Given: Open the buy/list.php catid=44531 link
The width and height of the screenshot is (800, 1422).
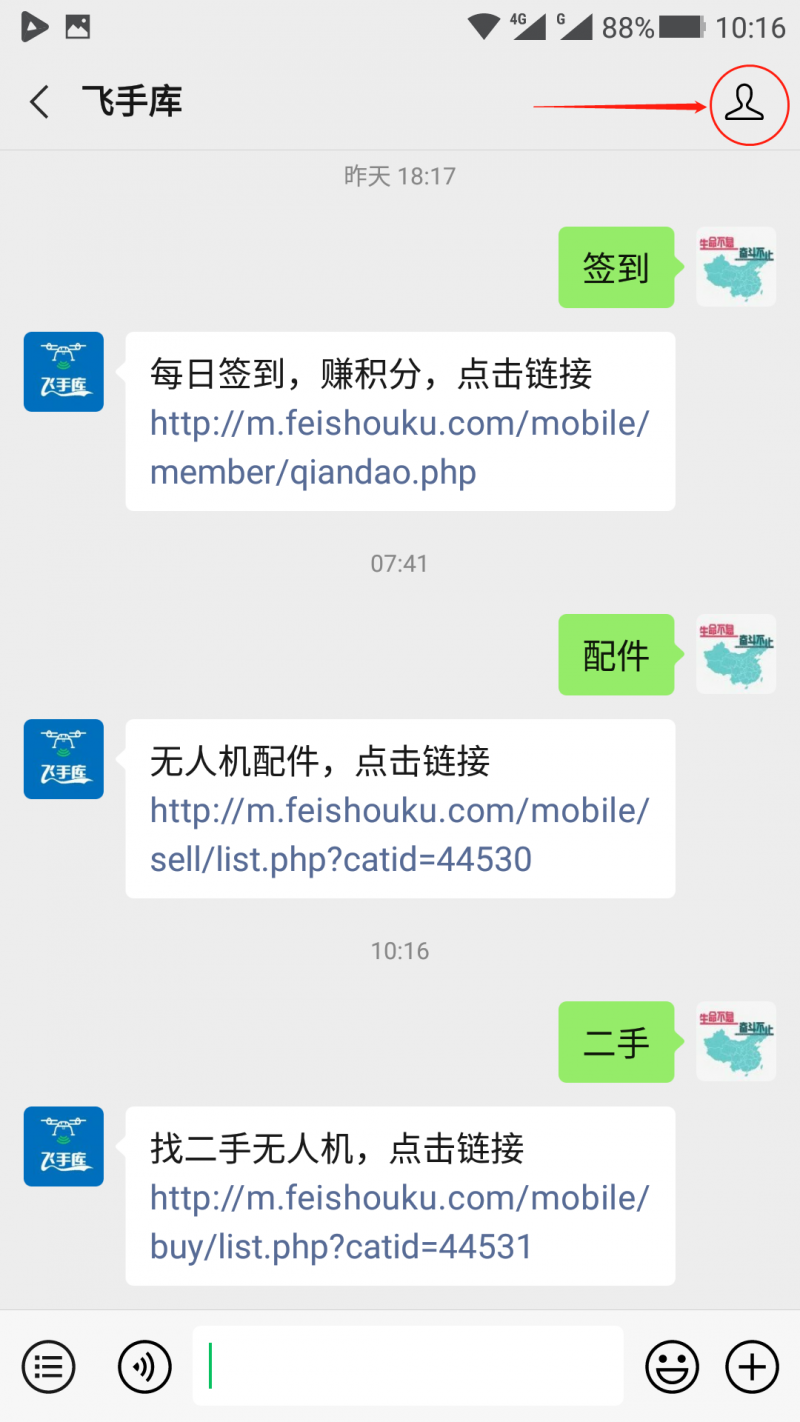Looking at the screenshot, I should coord(400,1221).
